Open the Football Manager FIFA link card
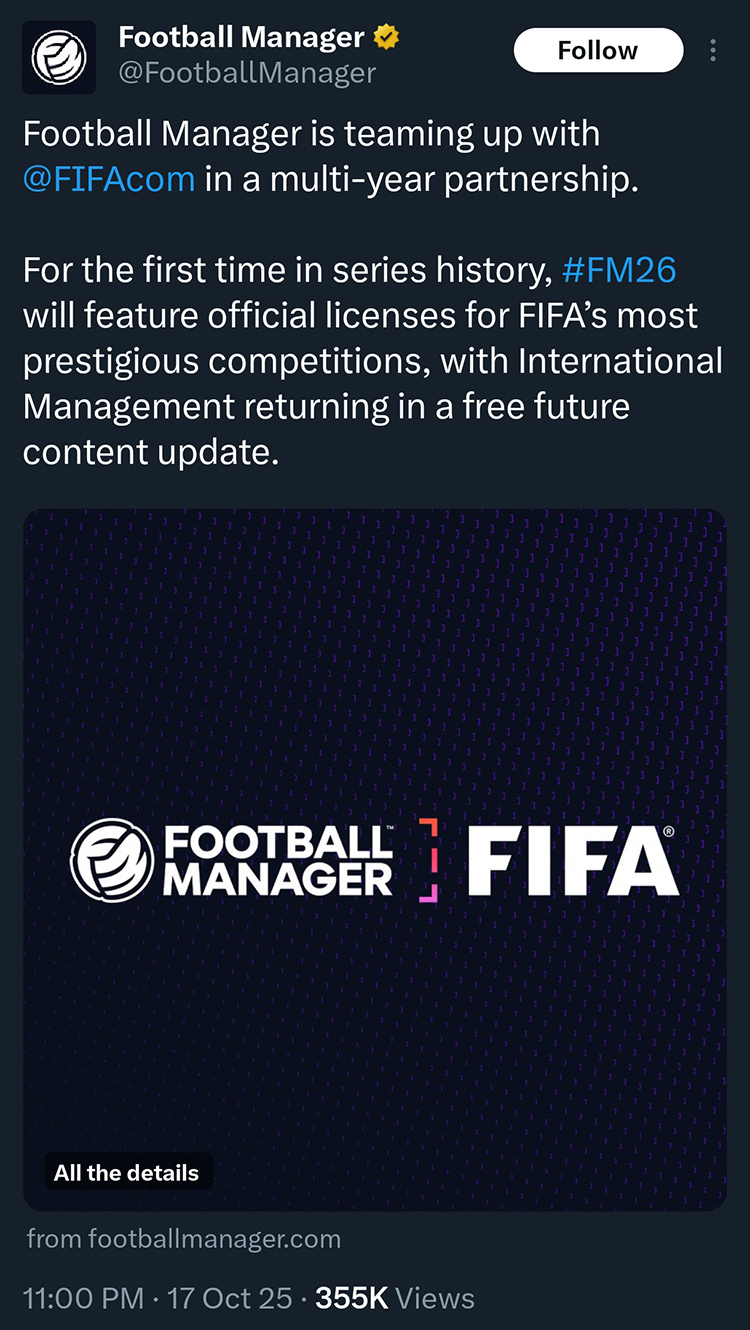 tap(375, 860)
